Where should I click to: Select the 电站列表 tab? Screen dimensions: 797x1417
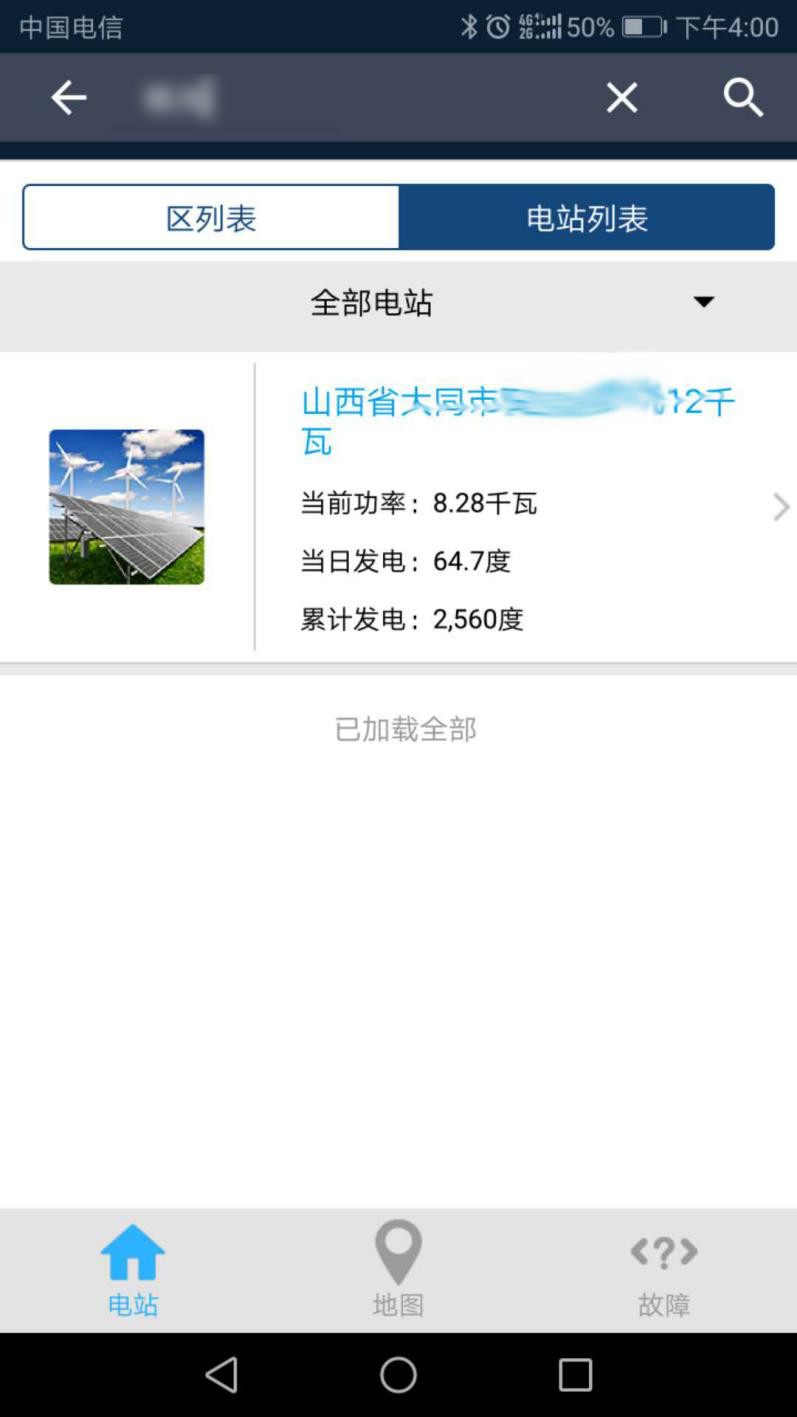coord(587,217)
